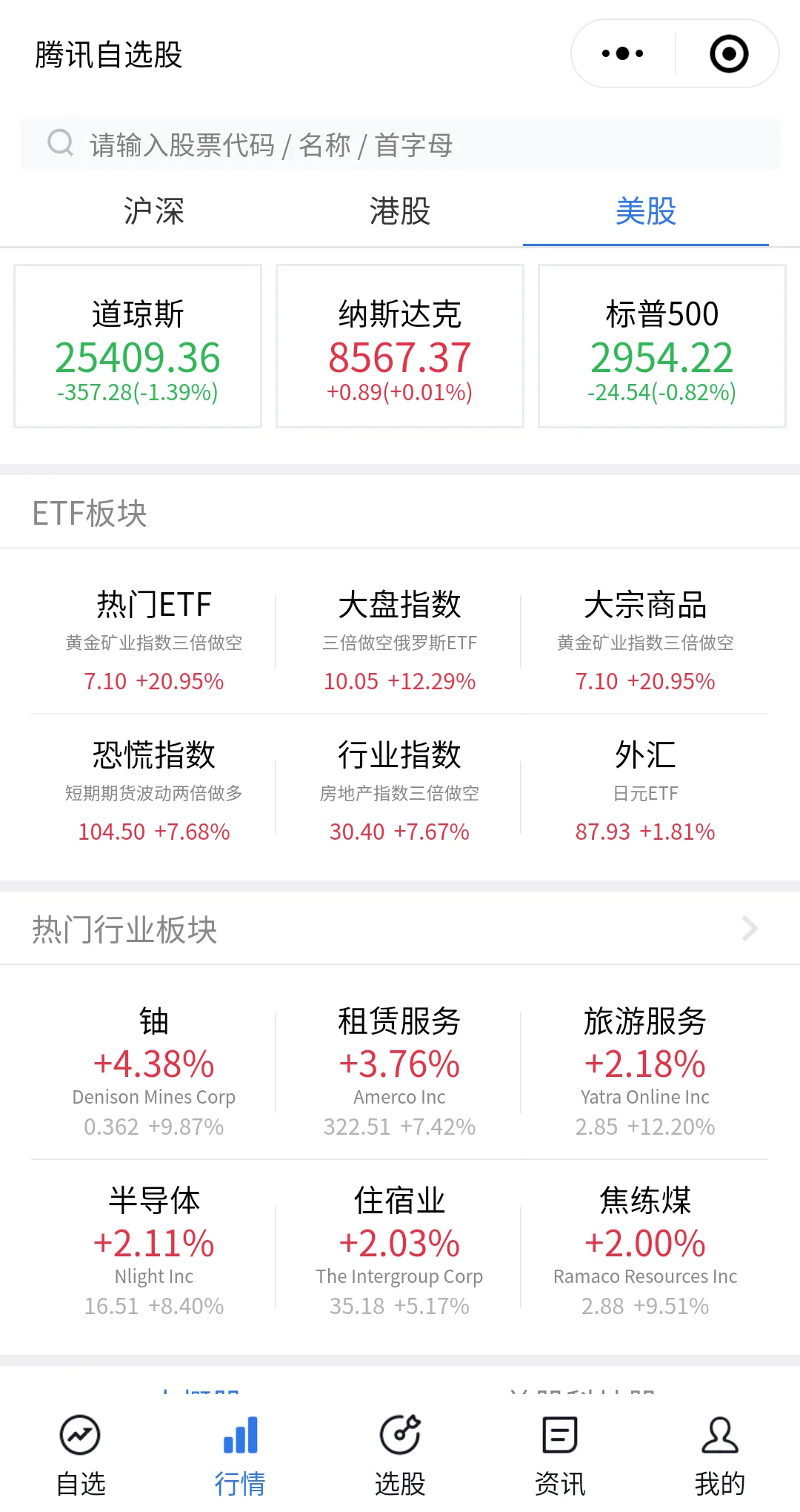Open the mini program more options menu
Screen dimensions: 800x1512
[623, 53]
